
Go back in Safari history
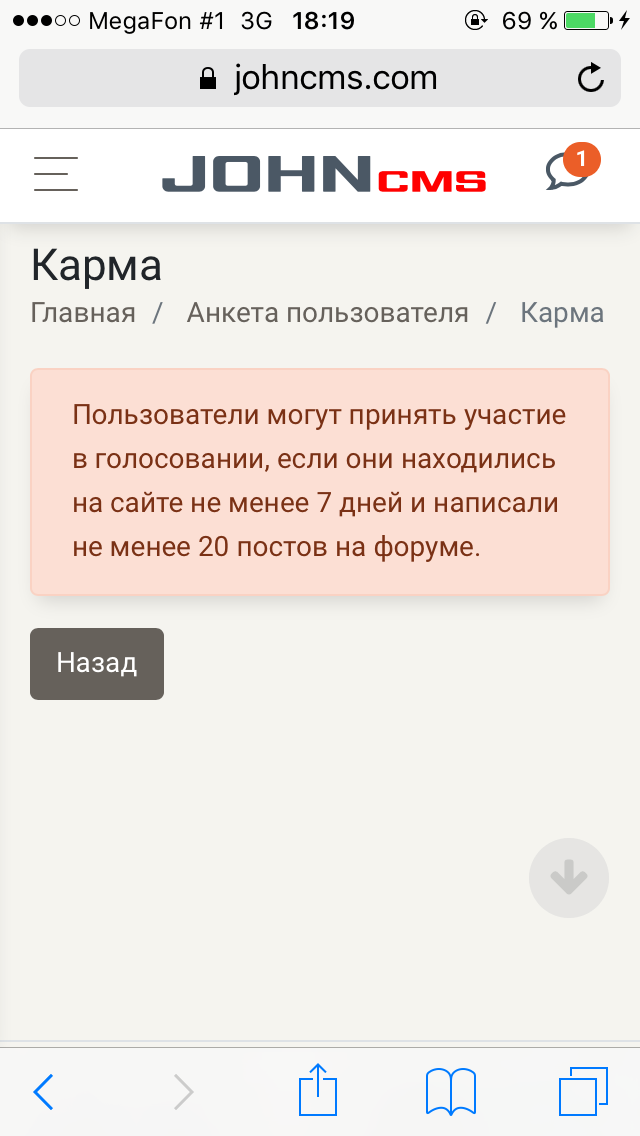coord(43,1091)
